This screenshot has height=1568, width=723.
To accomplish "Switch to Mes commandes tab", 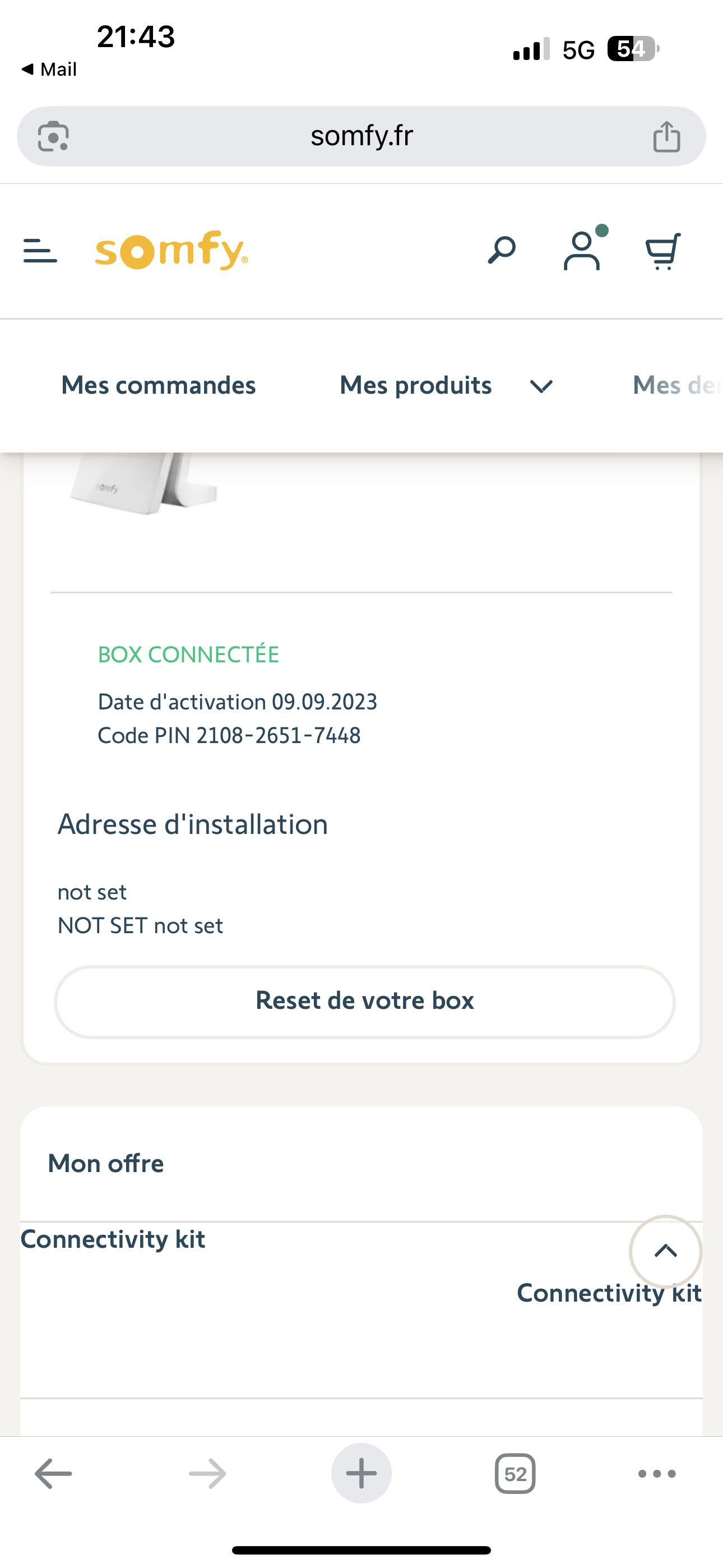I will click(158, 385).
